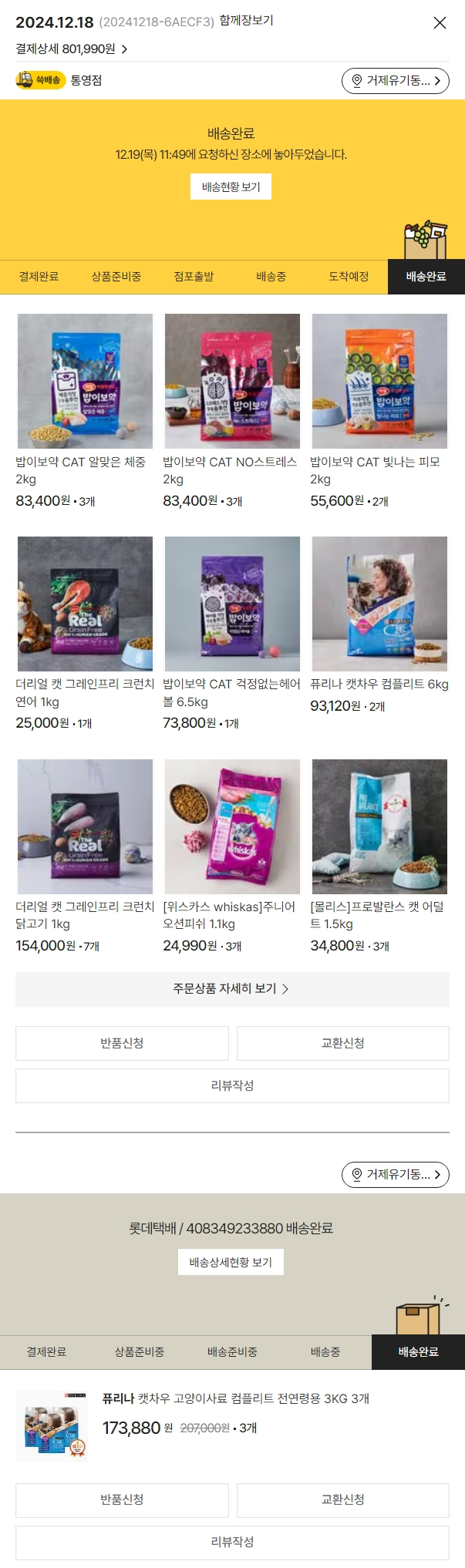The image size is (465, 1568).
Task: Request 교환신청 for the 롯데택배 order
Action: [342, 1499]
